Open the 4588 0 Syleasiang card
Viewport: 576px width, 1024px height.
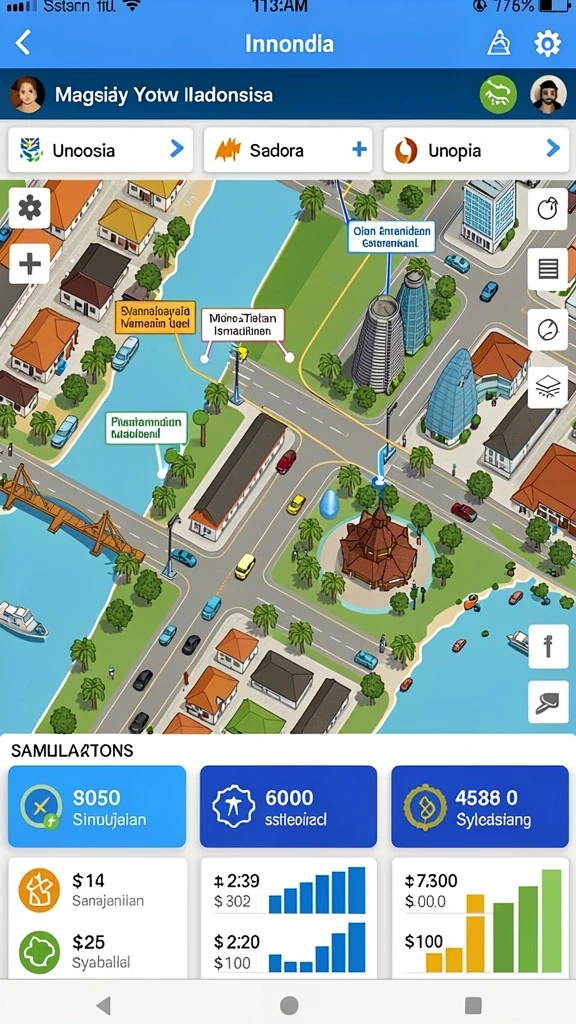click(x=480, y=807)
